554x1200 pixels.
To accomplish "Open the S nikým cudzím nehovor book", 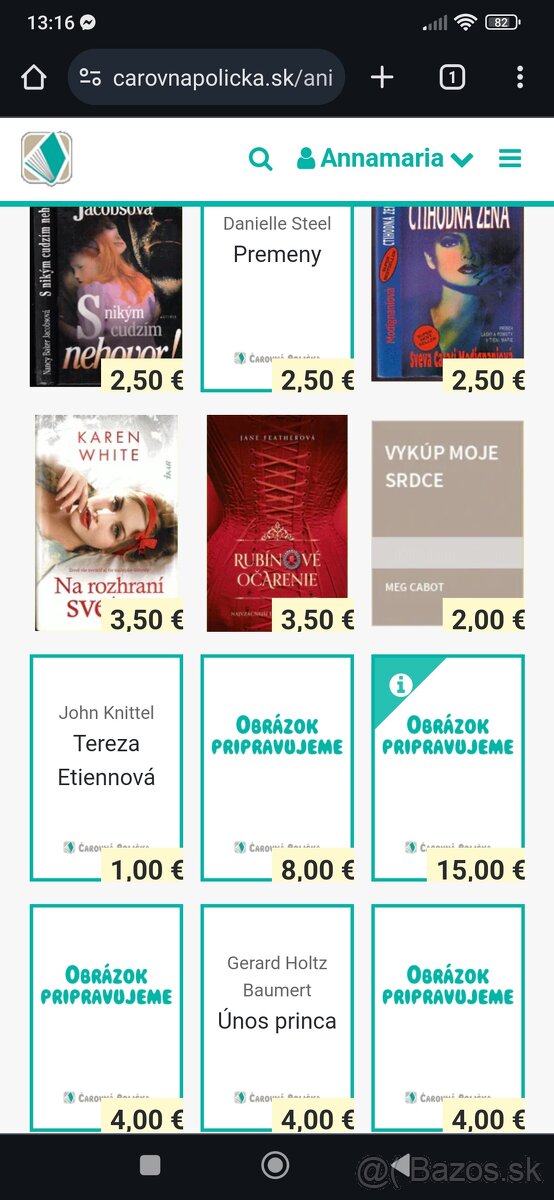I will tap(107, 296).
